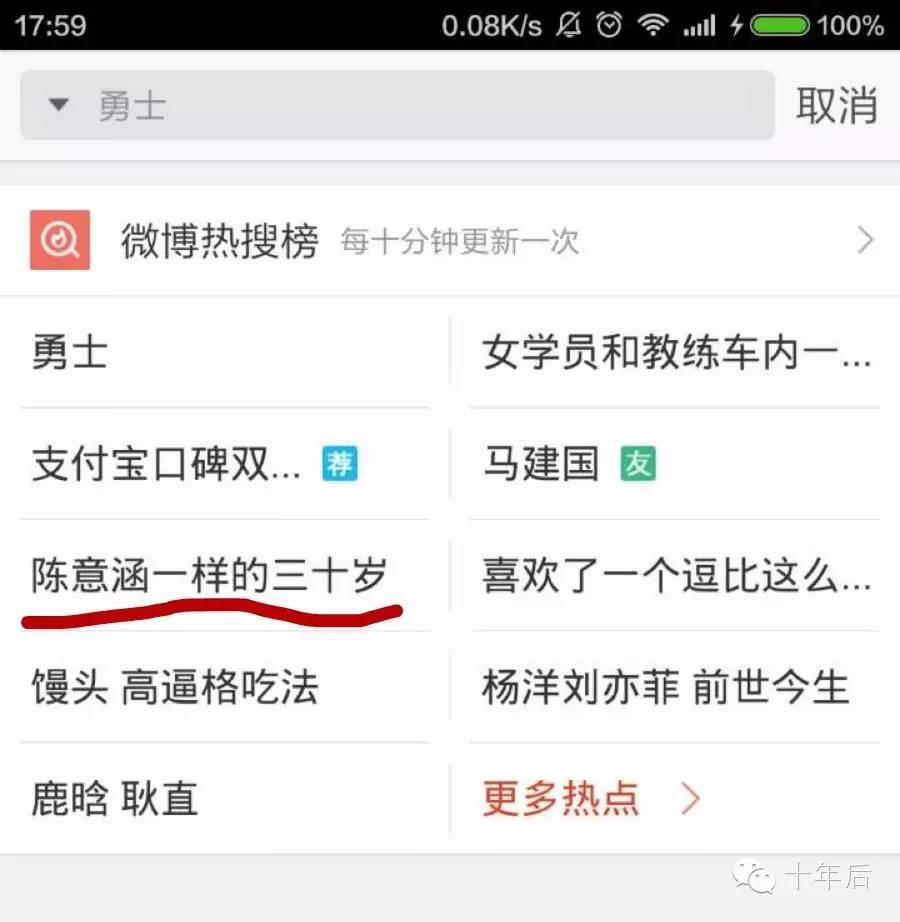
Task: Open the 微博热搜榜 hot search ranking
Action: tap(450, 241)
